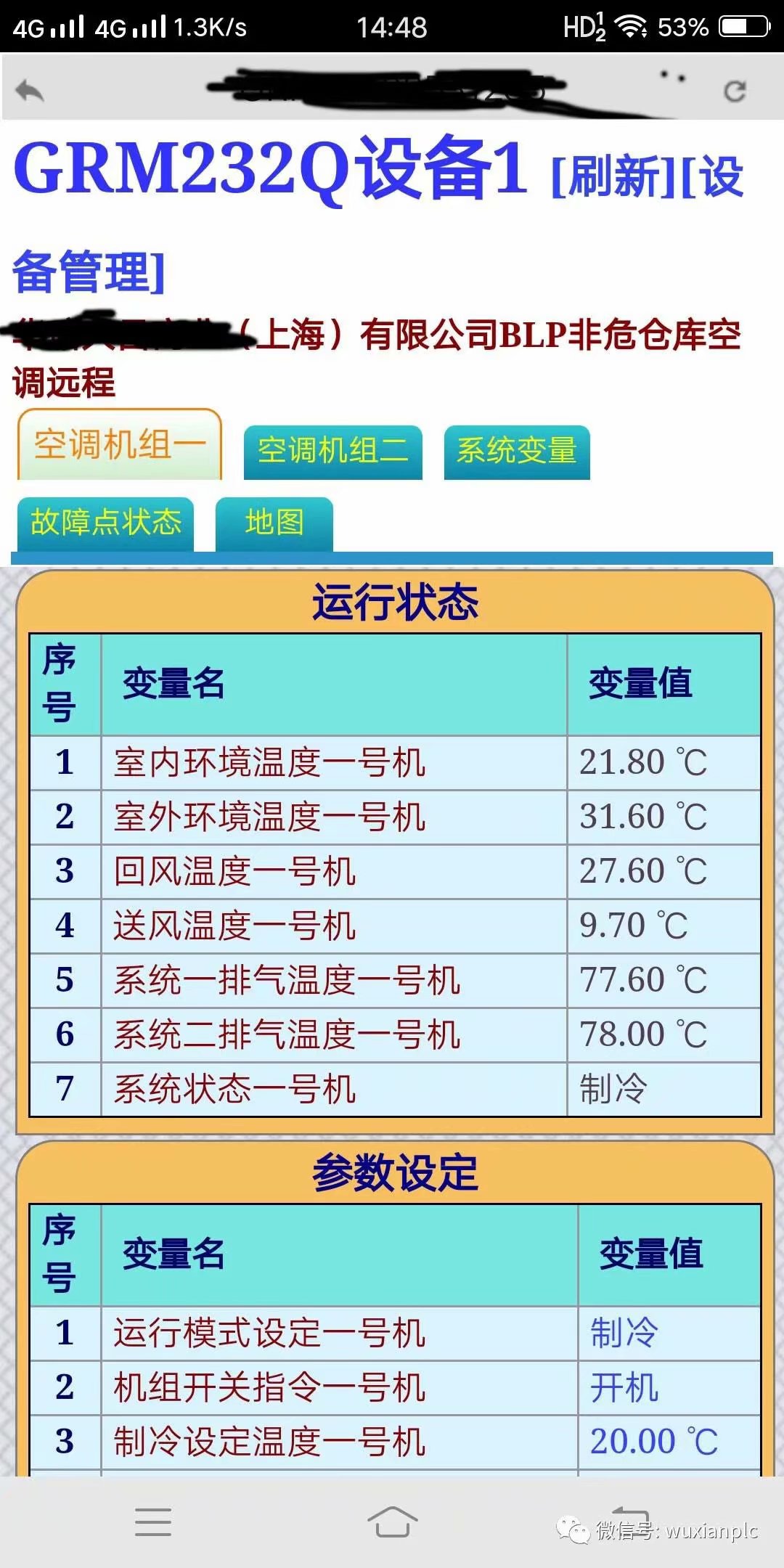Switch to the 地图 tab
Viewport: 784px width, 1568px height.
[274, 523]
